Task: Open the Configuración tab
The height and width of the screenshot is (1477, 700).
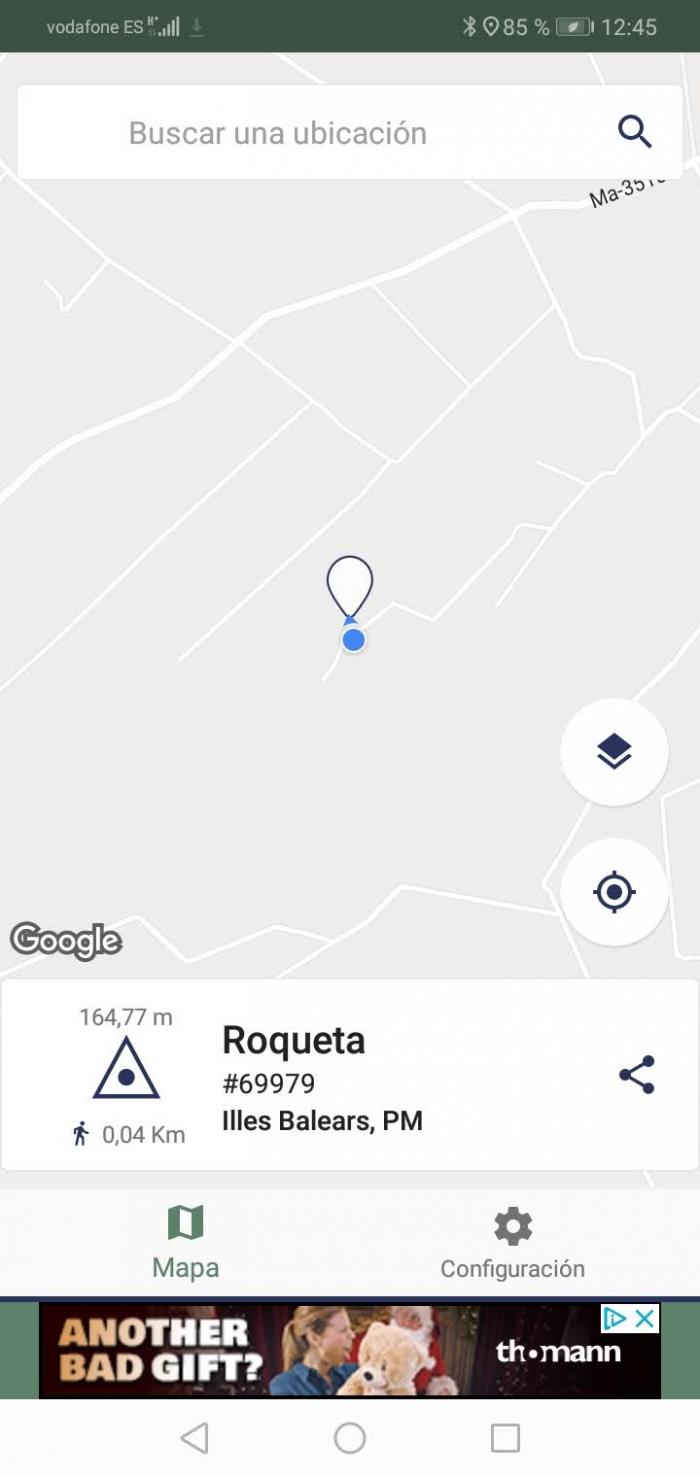Action: point(513,1243)
